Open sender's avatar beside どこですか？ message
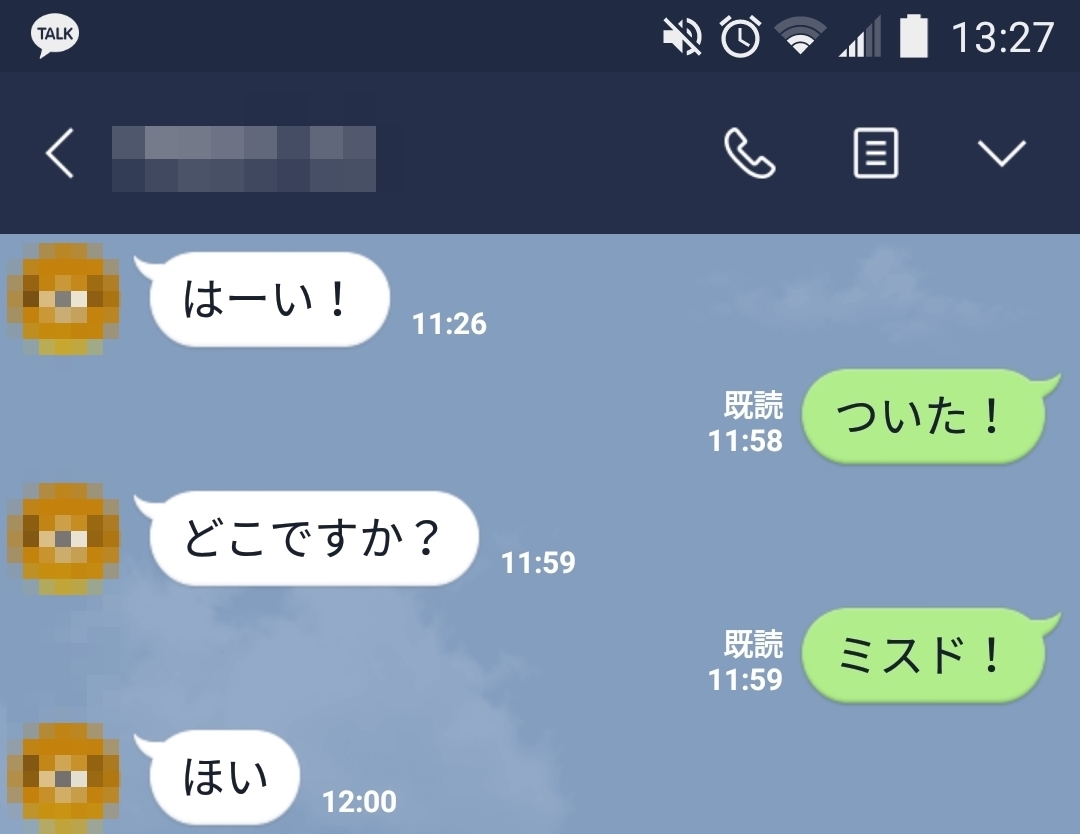Screen dimensions: 1080x834 (x=64, y=539)
